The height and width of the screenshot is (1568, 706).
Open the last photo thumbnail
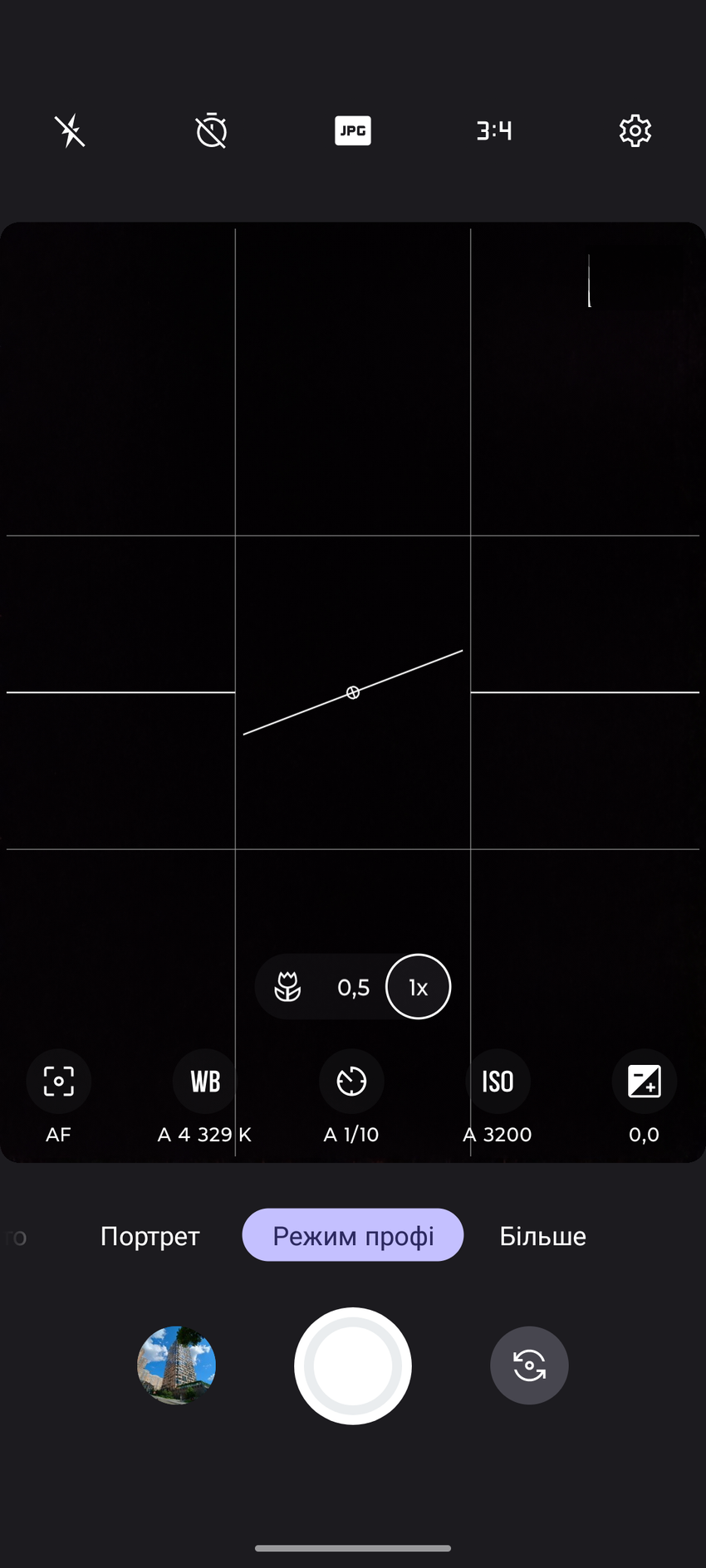click(x=176, y=1365)
